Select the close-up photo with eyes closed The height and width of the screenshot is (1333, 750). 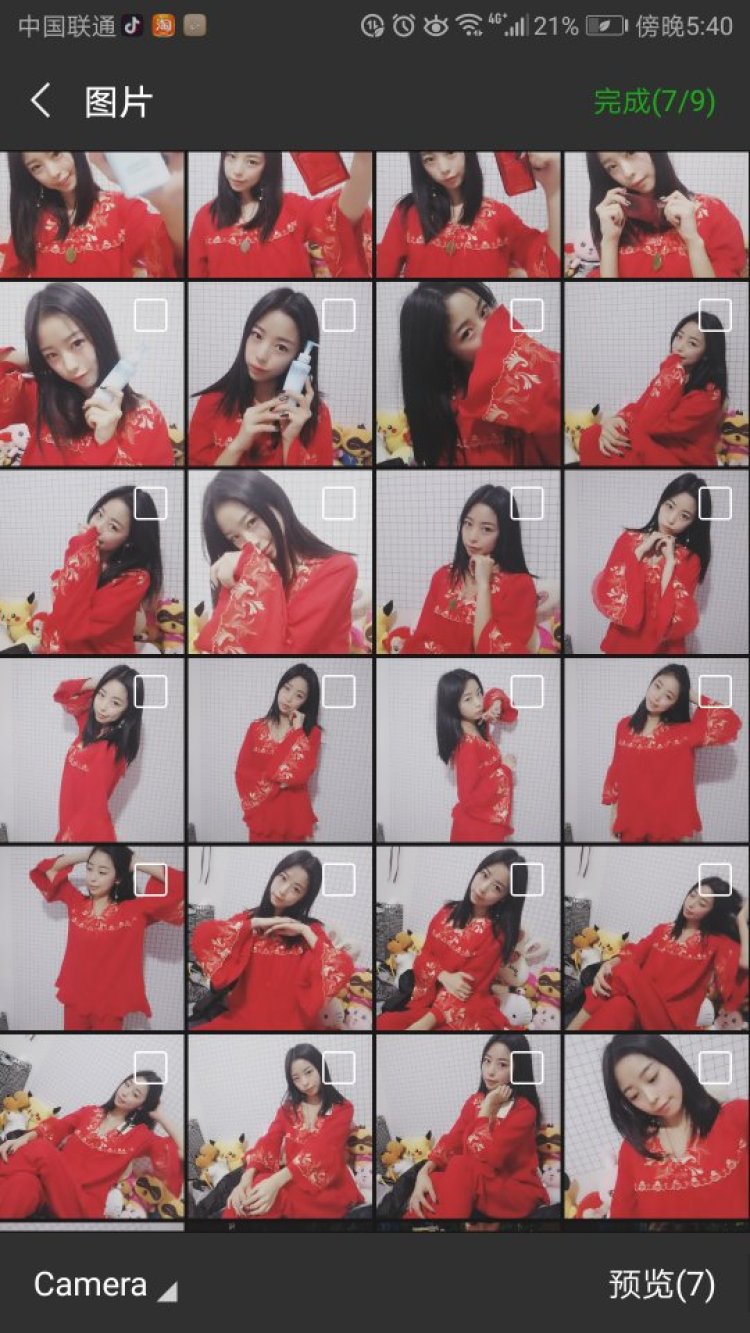click(x=714, y=1068)
